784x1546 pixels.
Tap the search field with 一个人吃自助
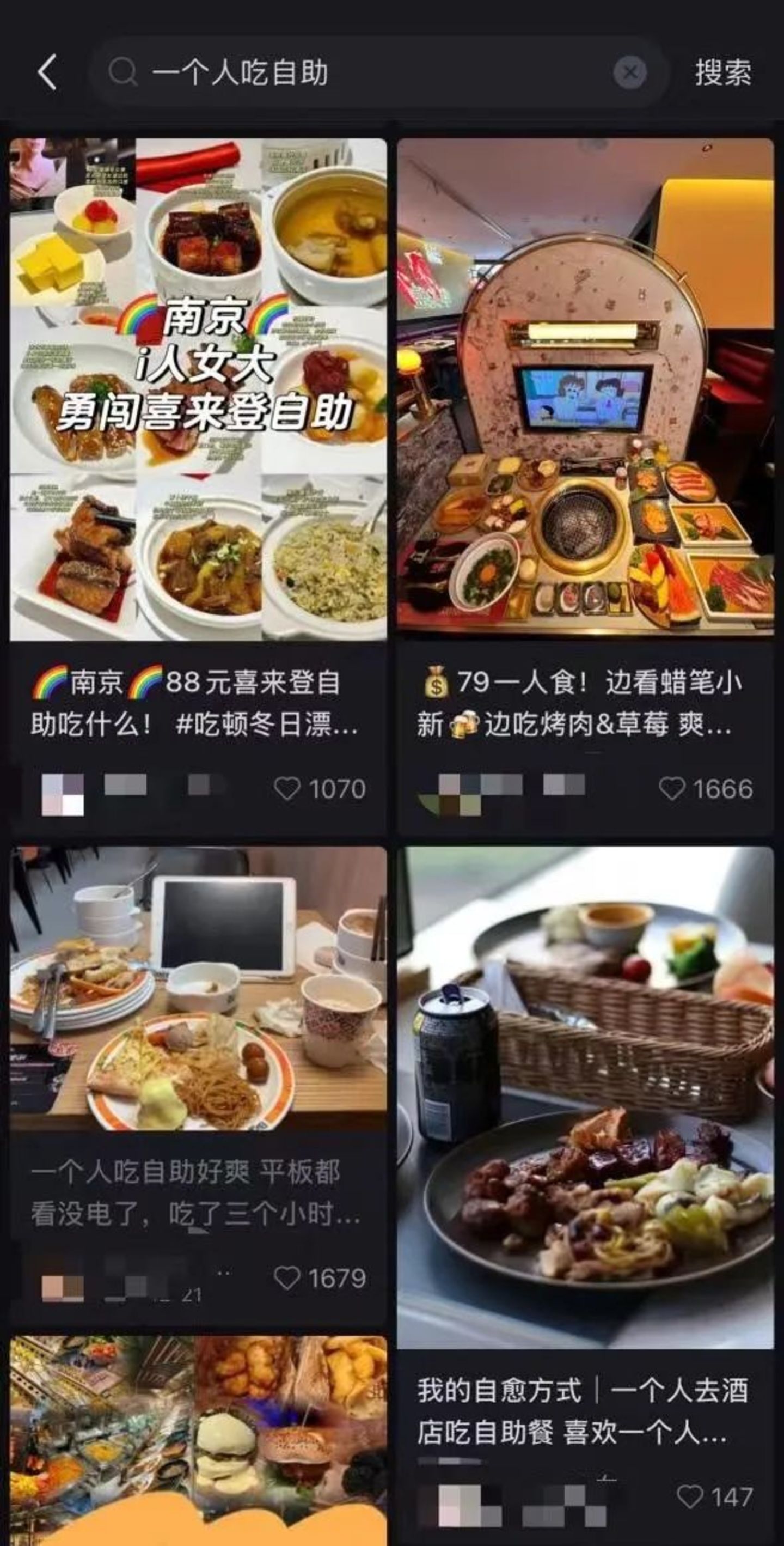[360, 72]
